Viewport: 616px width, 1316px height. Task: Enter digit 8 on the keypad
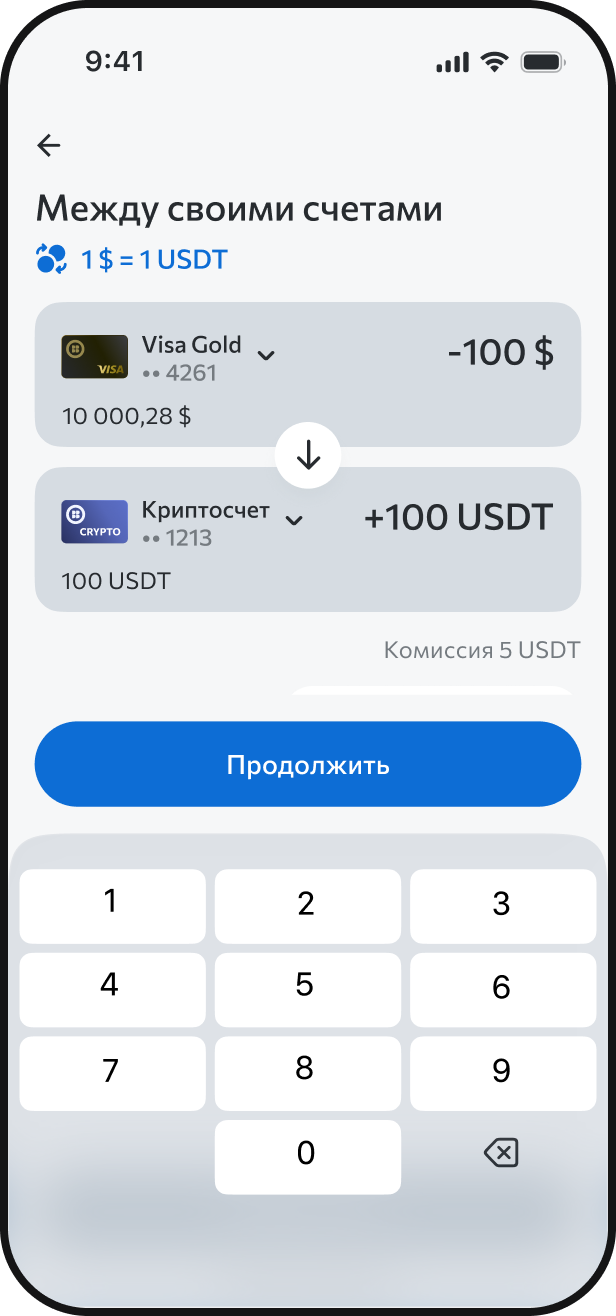click(307, 1072)
